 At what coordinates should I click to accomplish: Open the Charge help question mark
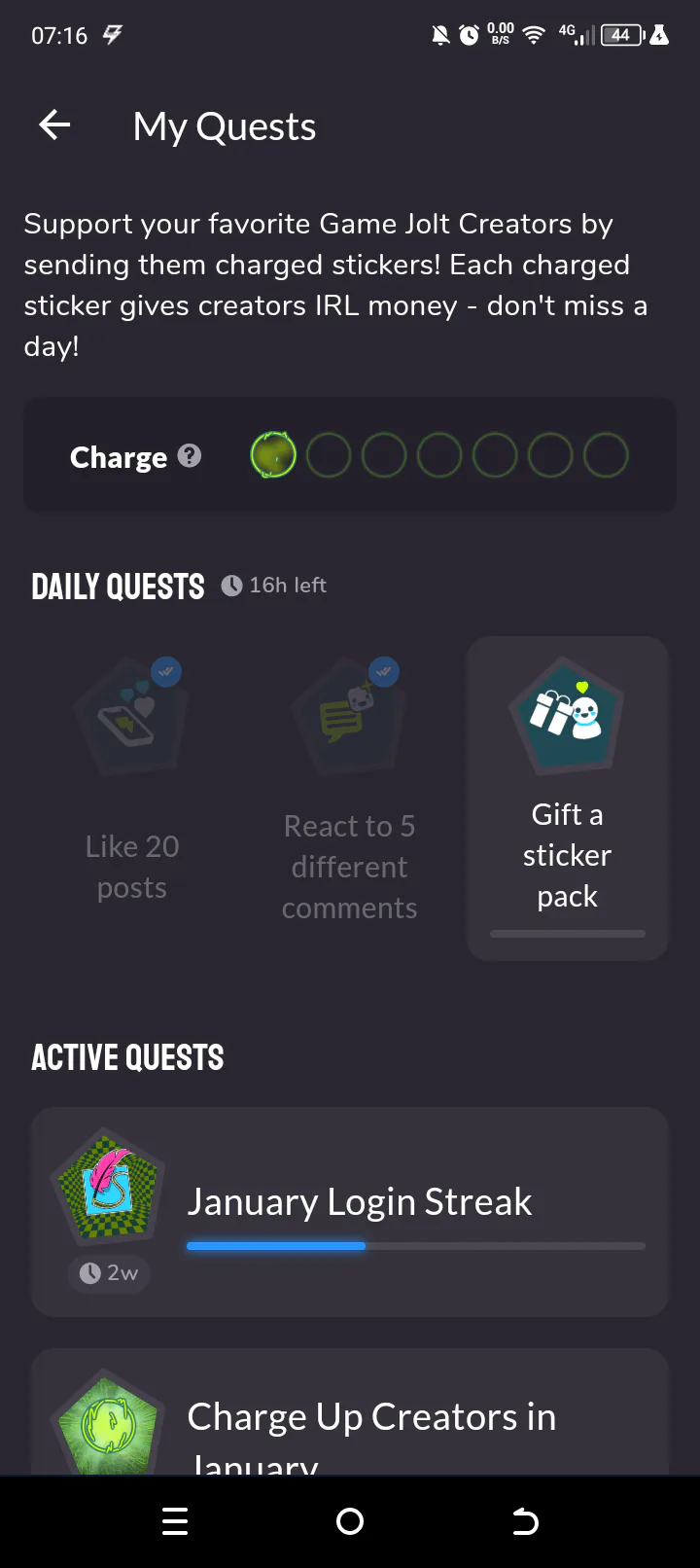(191, 455)
